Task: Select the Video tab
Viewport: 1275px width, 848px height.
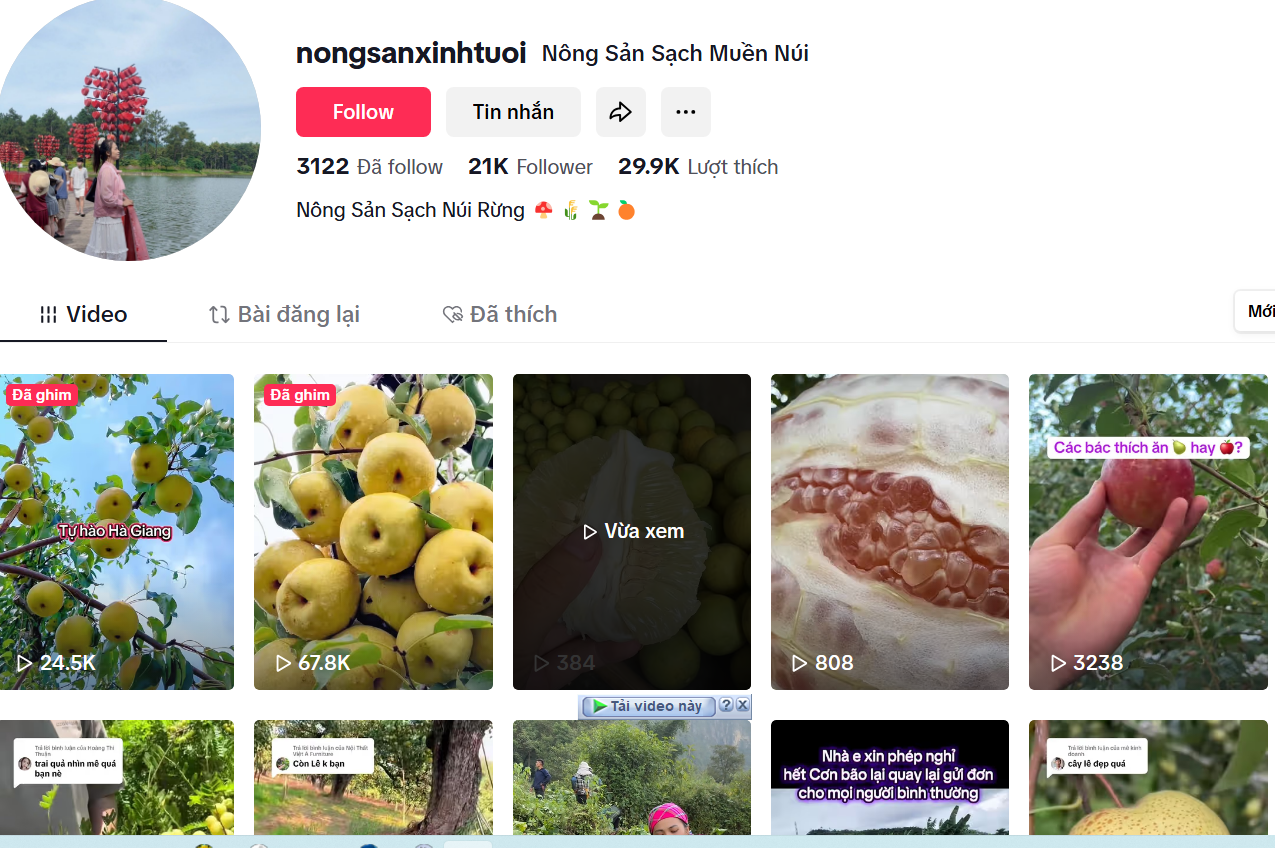Action: click(84, 315)
